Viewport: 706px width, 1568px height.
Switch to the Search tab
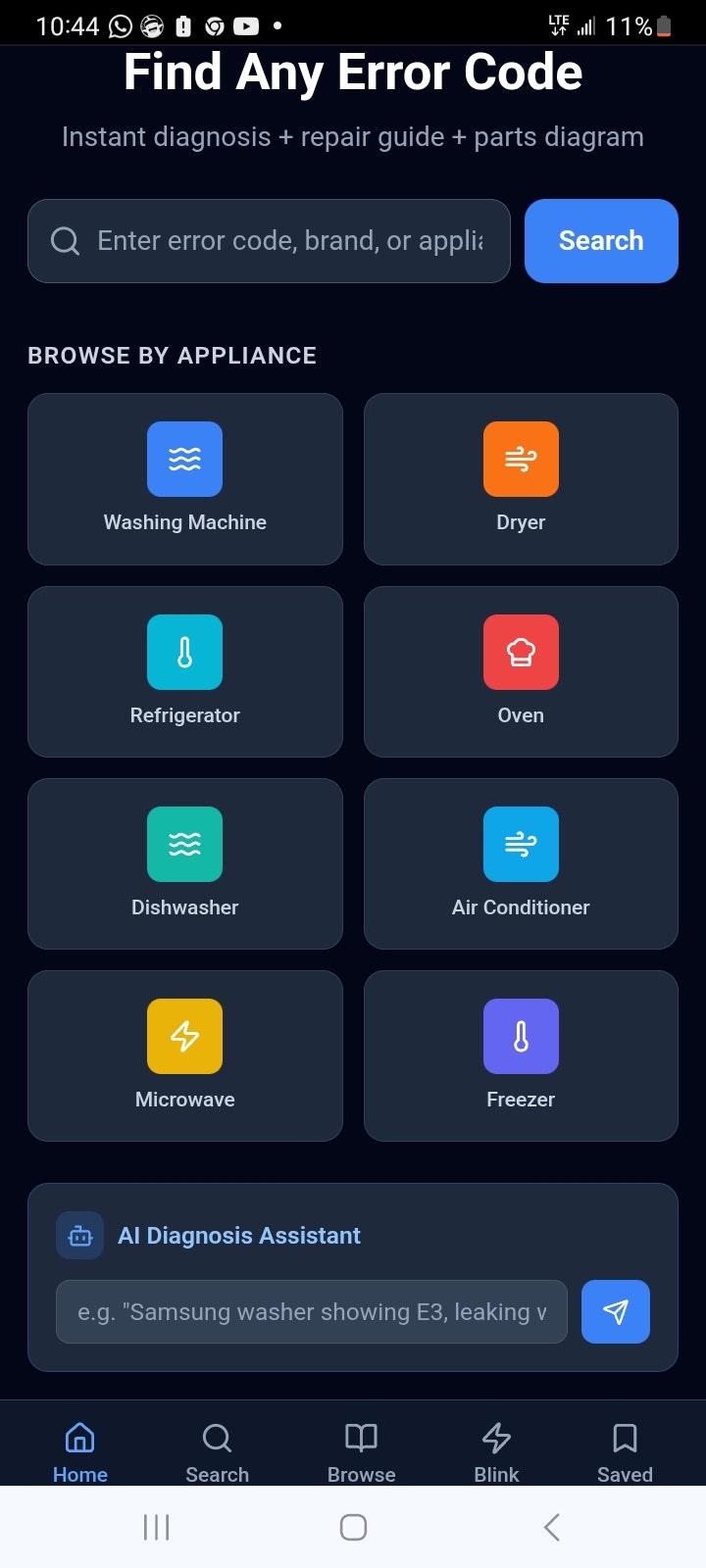[x=217, y=1452]
